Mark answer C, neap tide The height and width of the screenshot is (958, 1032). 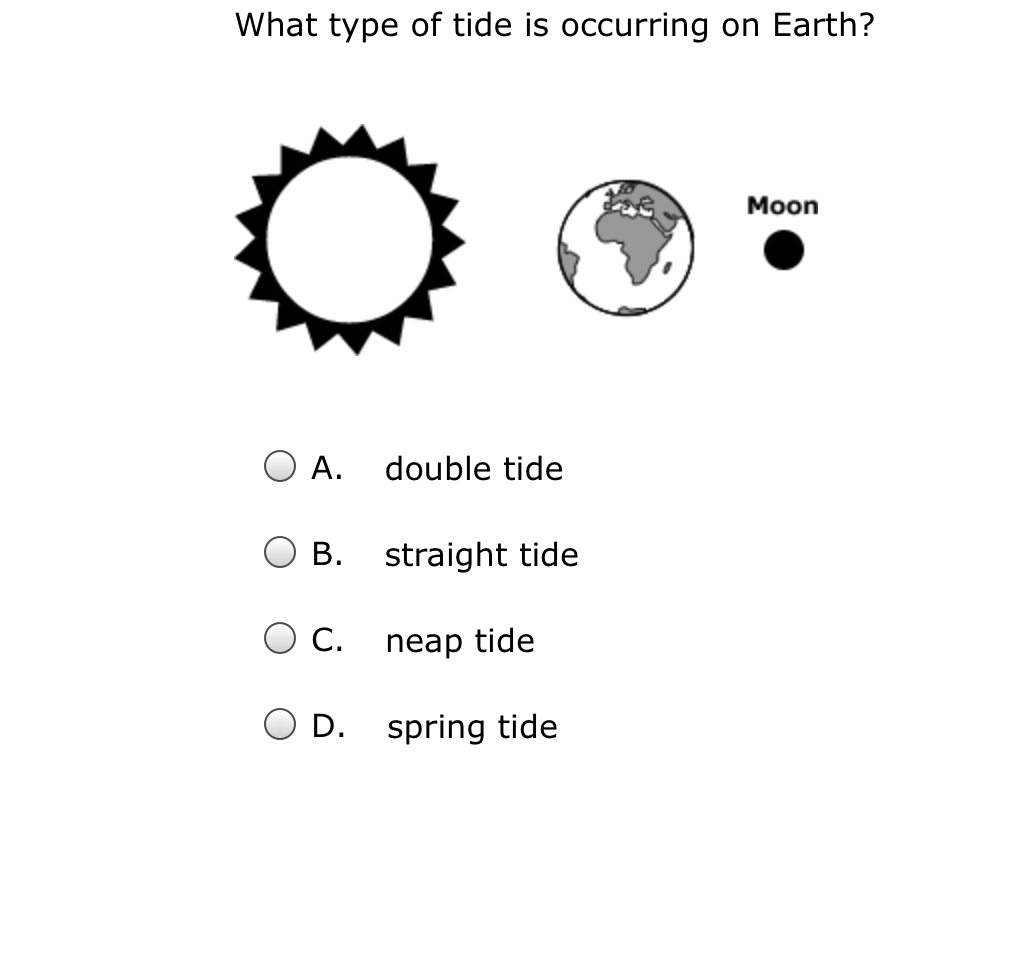click(x=280, y=639)
